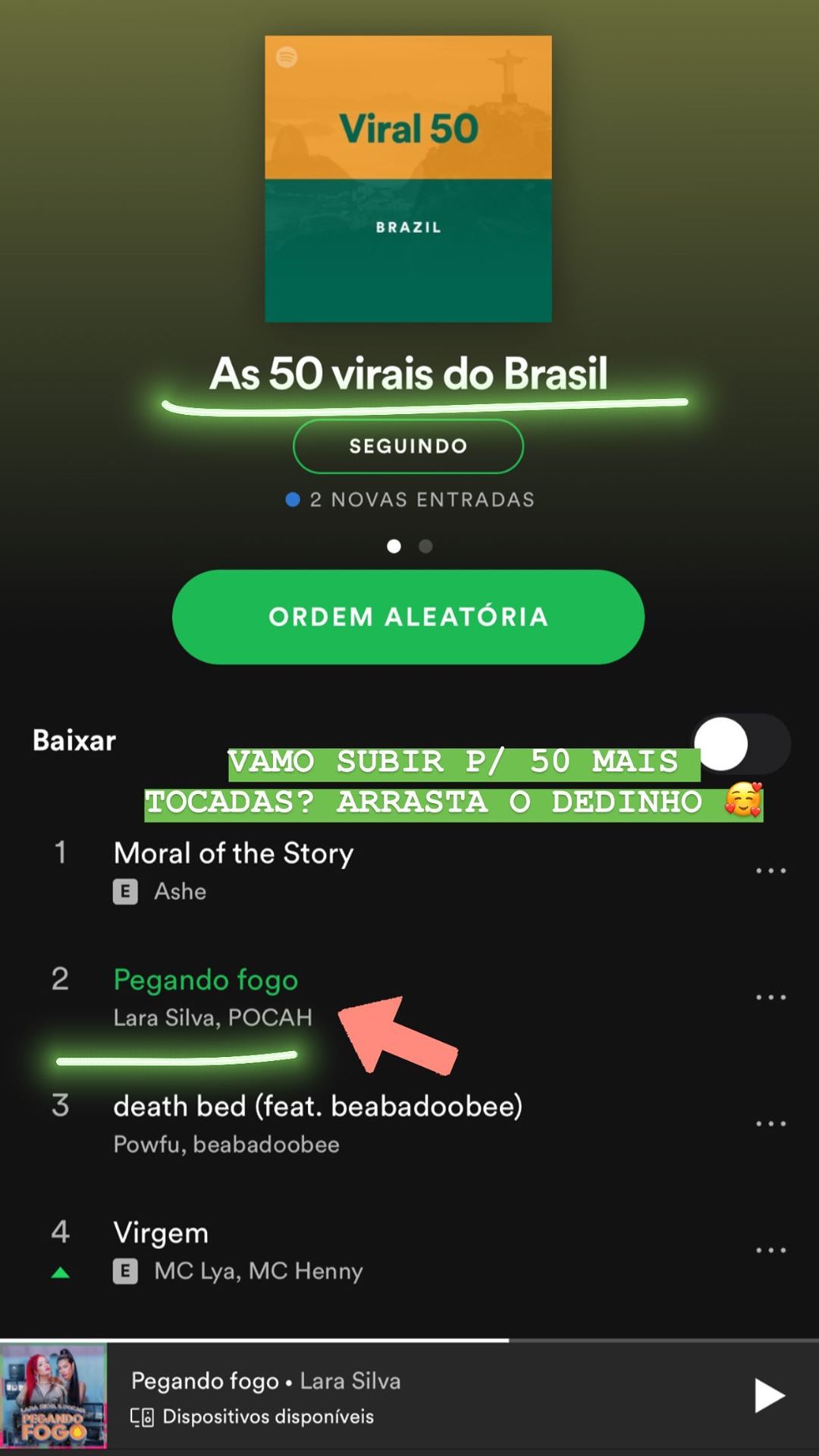Screen dimensions: 819x1456
Task: Open more options for death bed
Action: pyautogui.click(x=770, y=1124)
